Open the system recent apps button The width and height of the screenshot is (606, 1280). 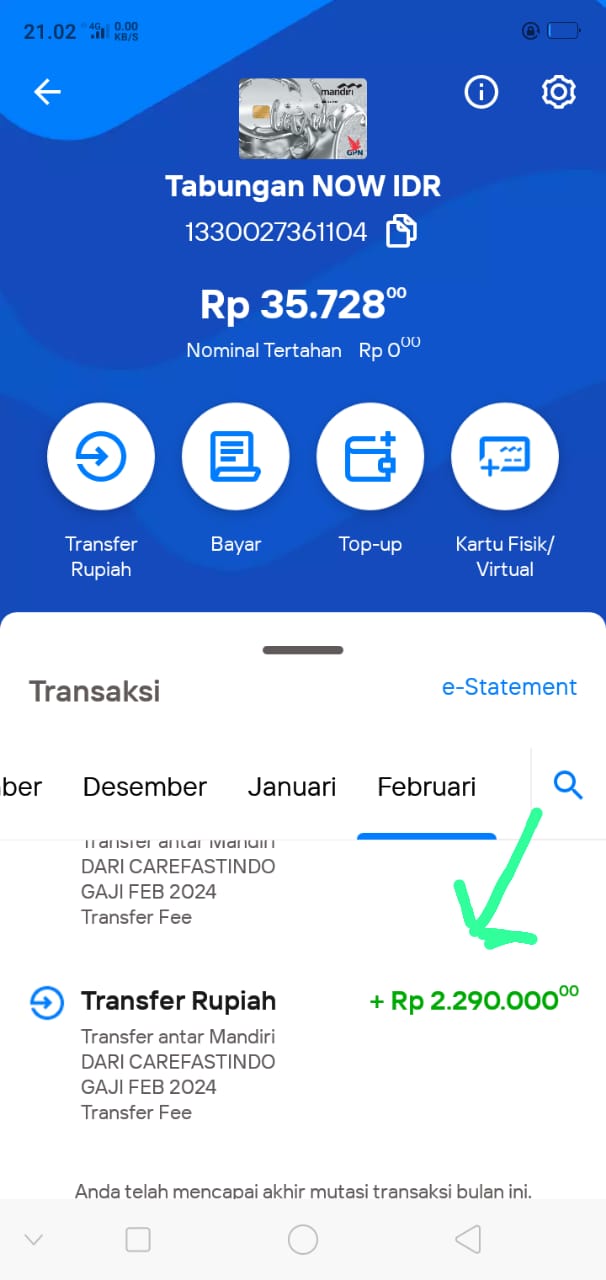pos(138,1240)
